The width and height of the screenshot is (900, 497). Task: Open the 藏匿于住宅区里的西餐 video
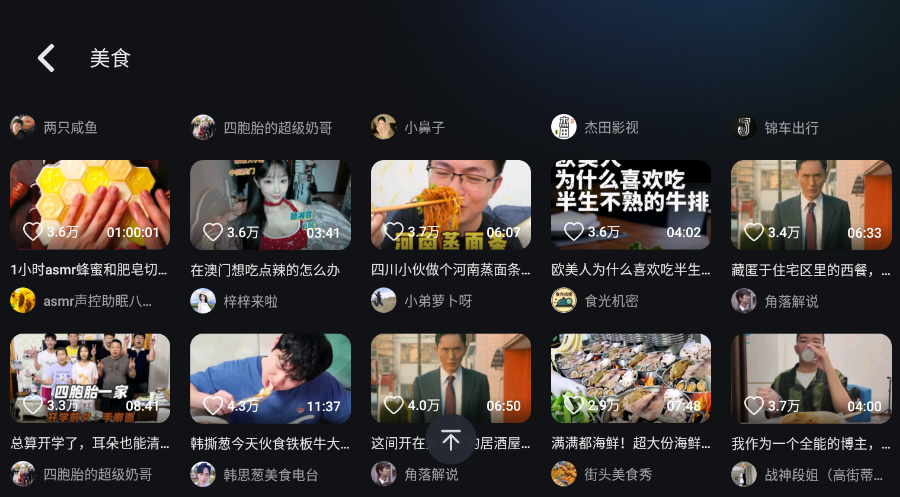click(x=811, y=205)
